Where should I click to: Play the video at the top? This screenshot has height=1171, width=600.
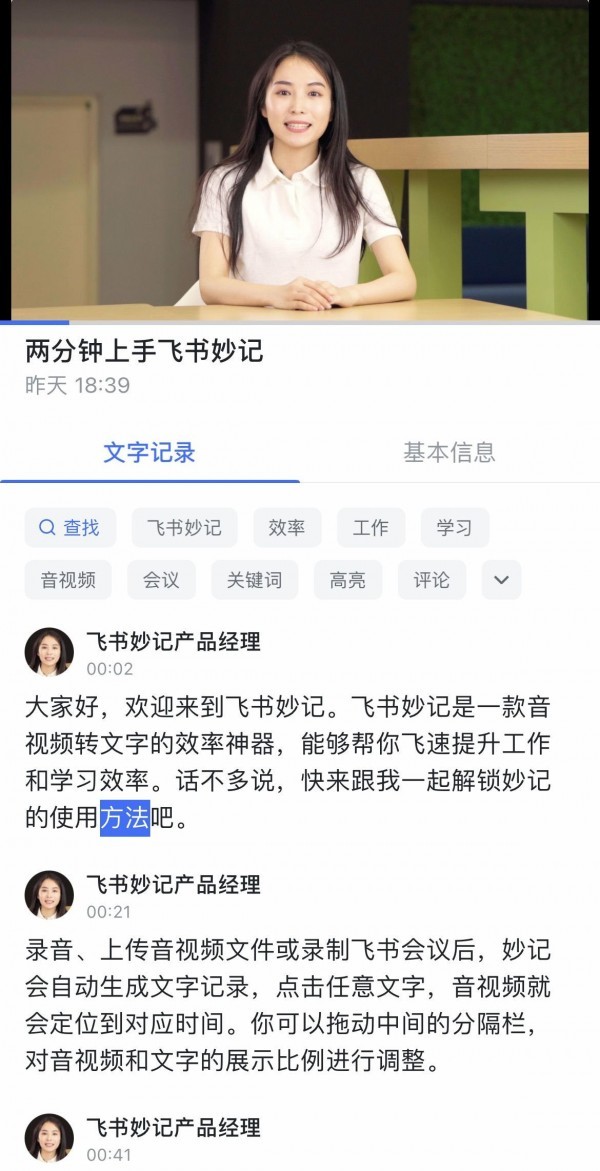pos(300,160)
